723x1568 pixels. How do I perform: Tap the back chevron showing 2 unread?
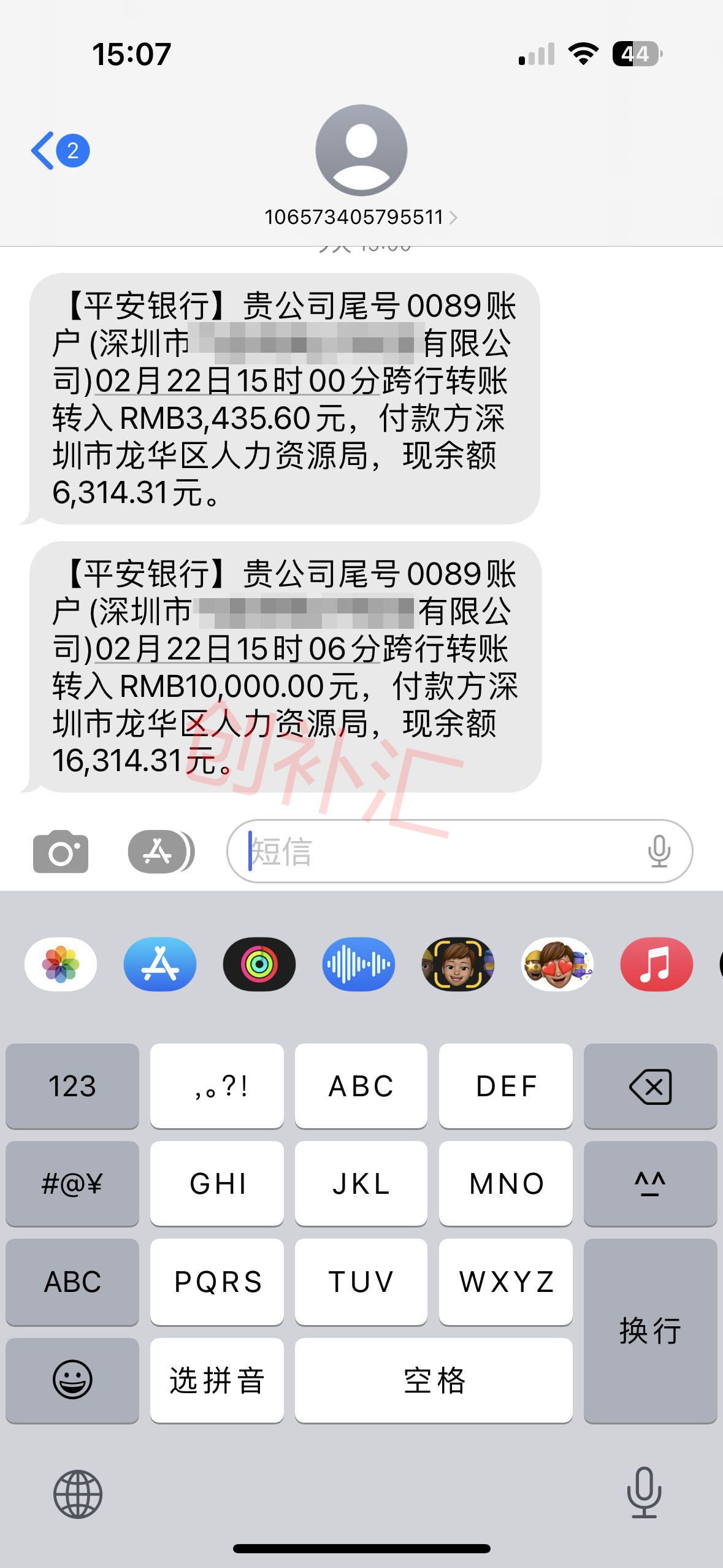[x=61, y=152]
